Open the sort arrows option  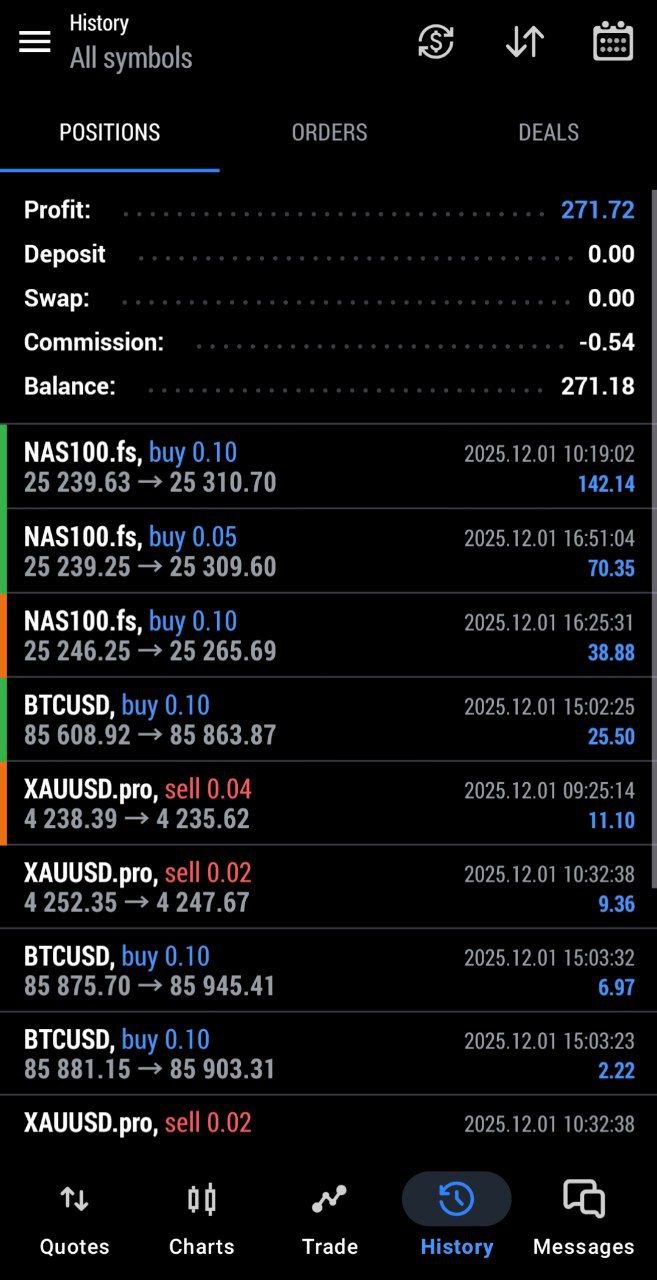(x=525, y=42)
